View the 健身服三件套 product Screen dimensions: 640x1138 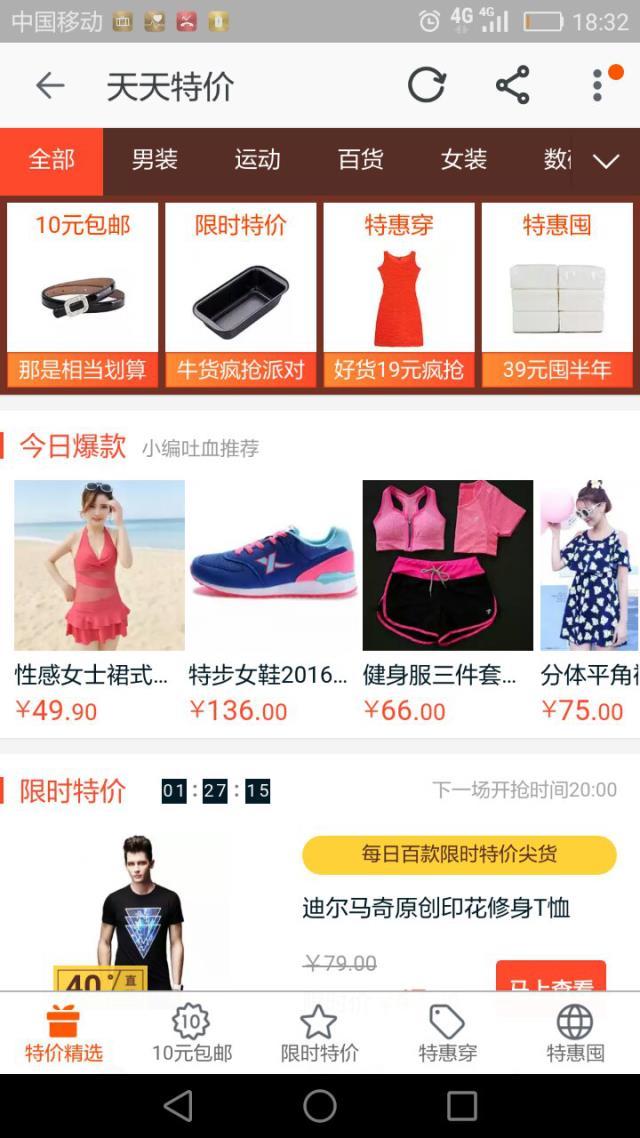447,601
